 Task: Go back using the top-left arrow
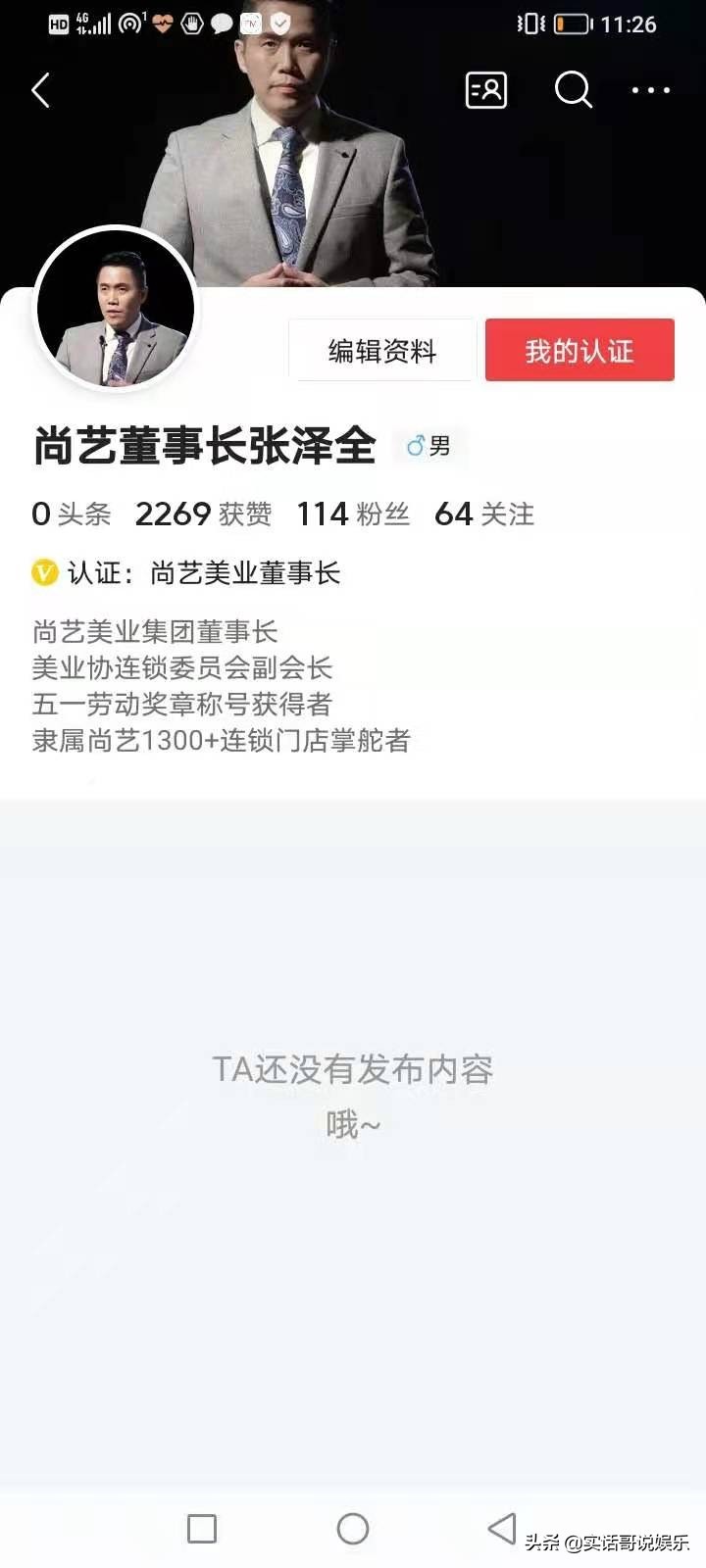[x=41, y=91]
